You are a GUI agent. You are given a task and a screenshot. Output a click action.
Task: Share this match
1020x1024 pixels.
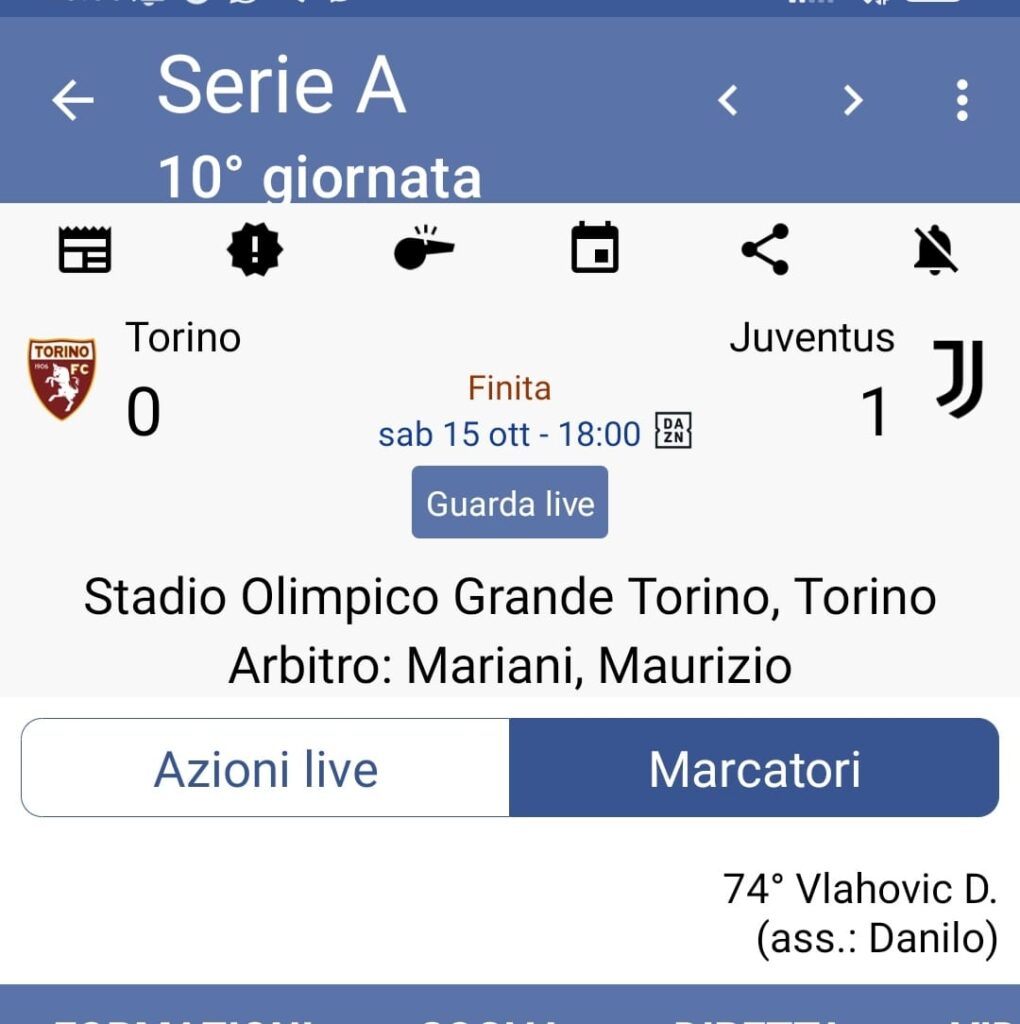(x=765, y=249)
